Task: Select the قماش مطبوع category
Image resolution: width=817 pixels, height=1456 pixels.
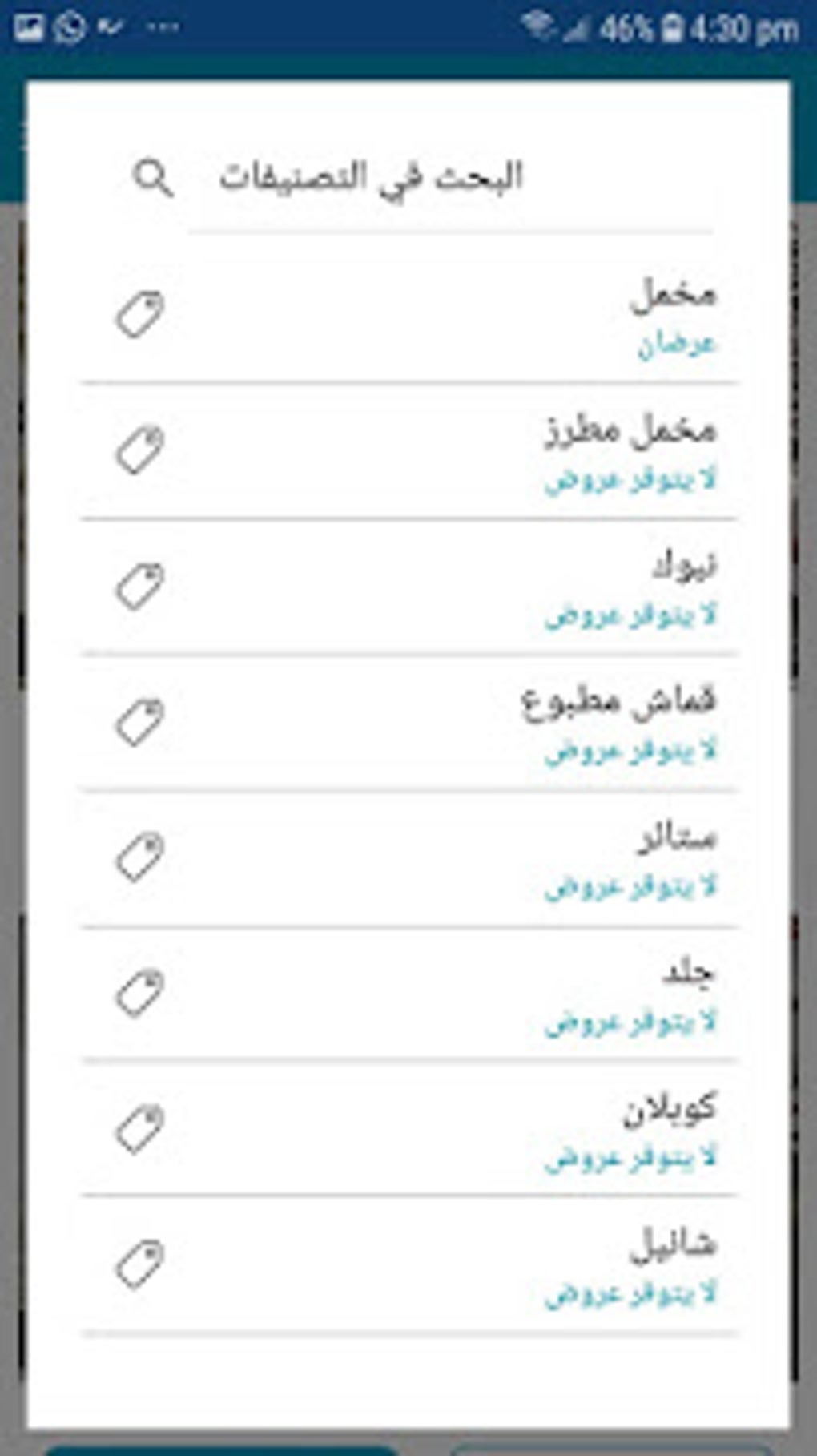Action: pyautogui.click(x=408, y=724)
